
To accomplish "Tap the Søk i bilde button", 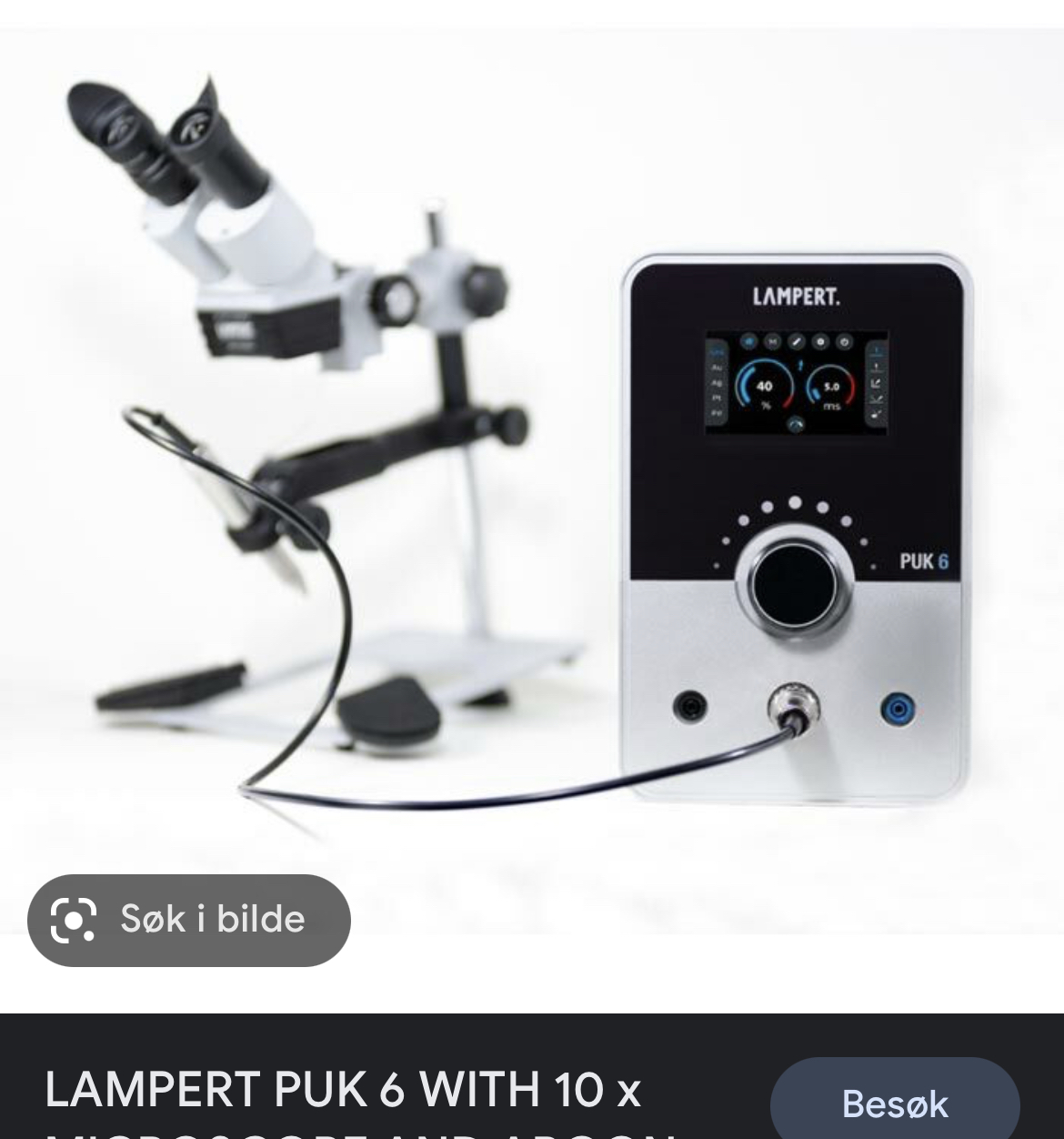I will [x=189, y=920].
